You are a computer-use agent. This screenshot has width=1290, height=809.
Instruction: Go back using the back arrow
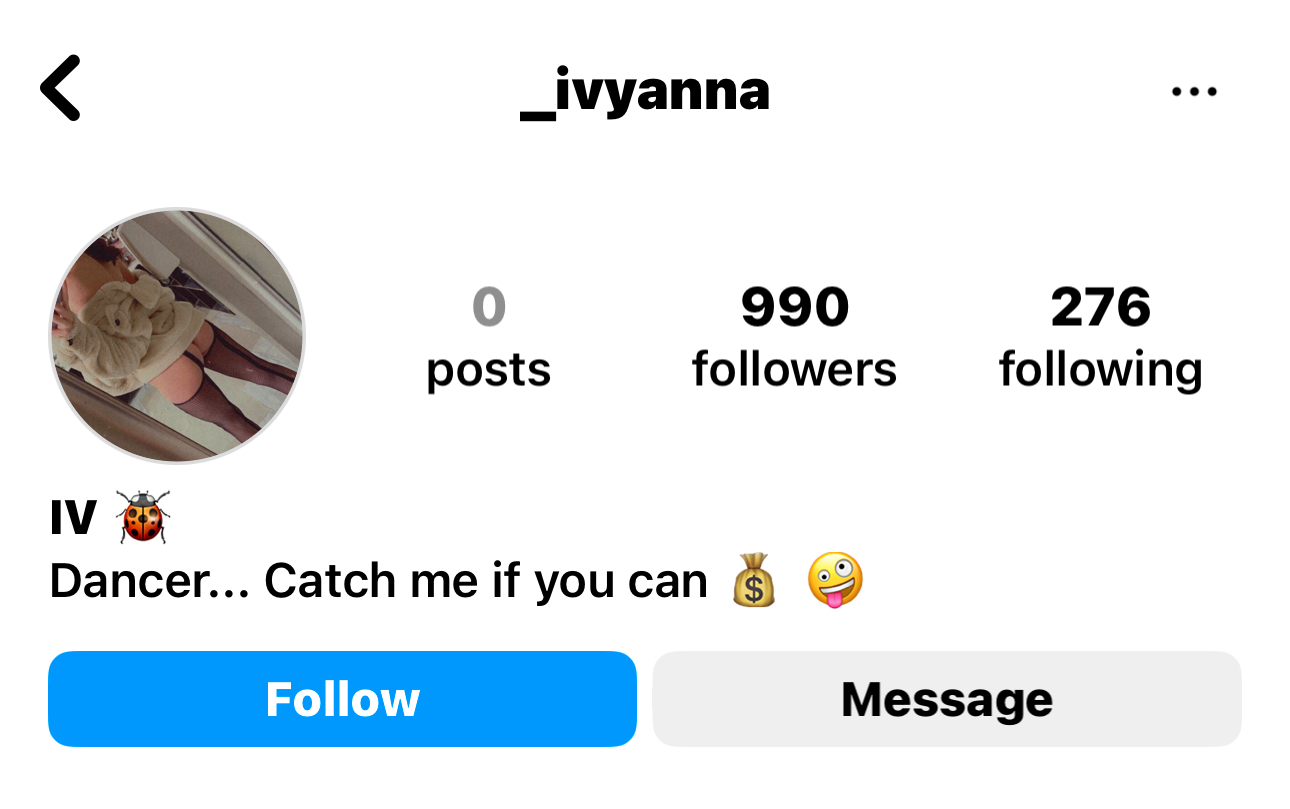tap(60, 89)
